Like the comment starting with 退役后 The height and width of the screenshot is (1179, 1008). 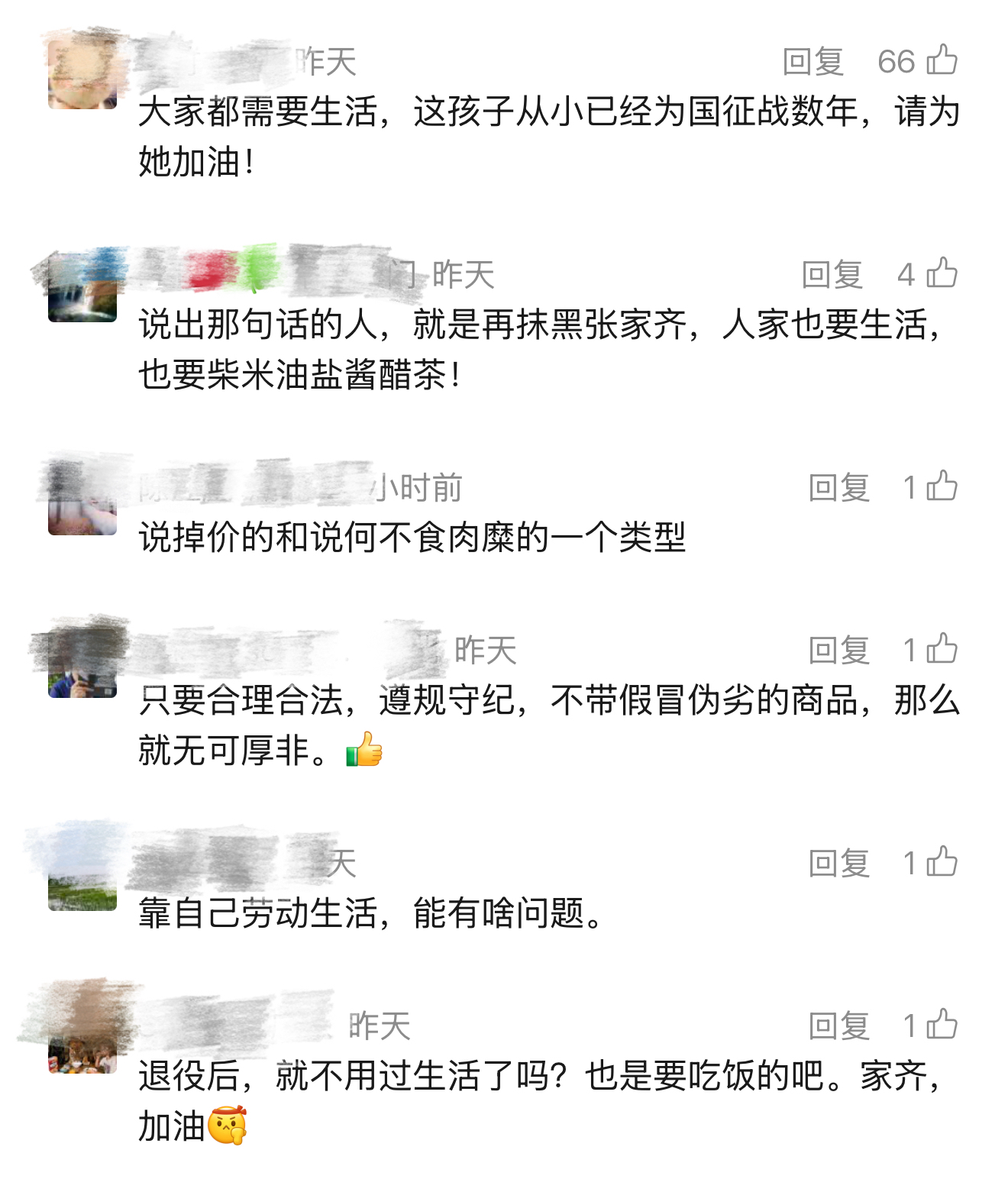[942, 1025]
